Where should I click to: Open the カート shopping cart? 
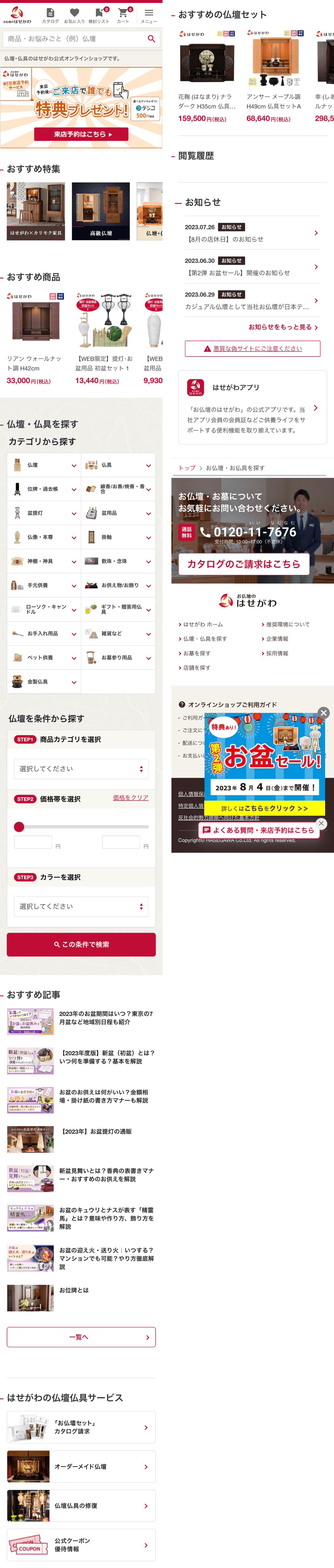[x=123, y=15]
